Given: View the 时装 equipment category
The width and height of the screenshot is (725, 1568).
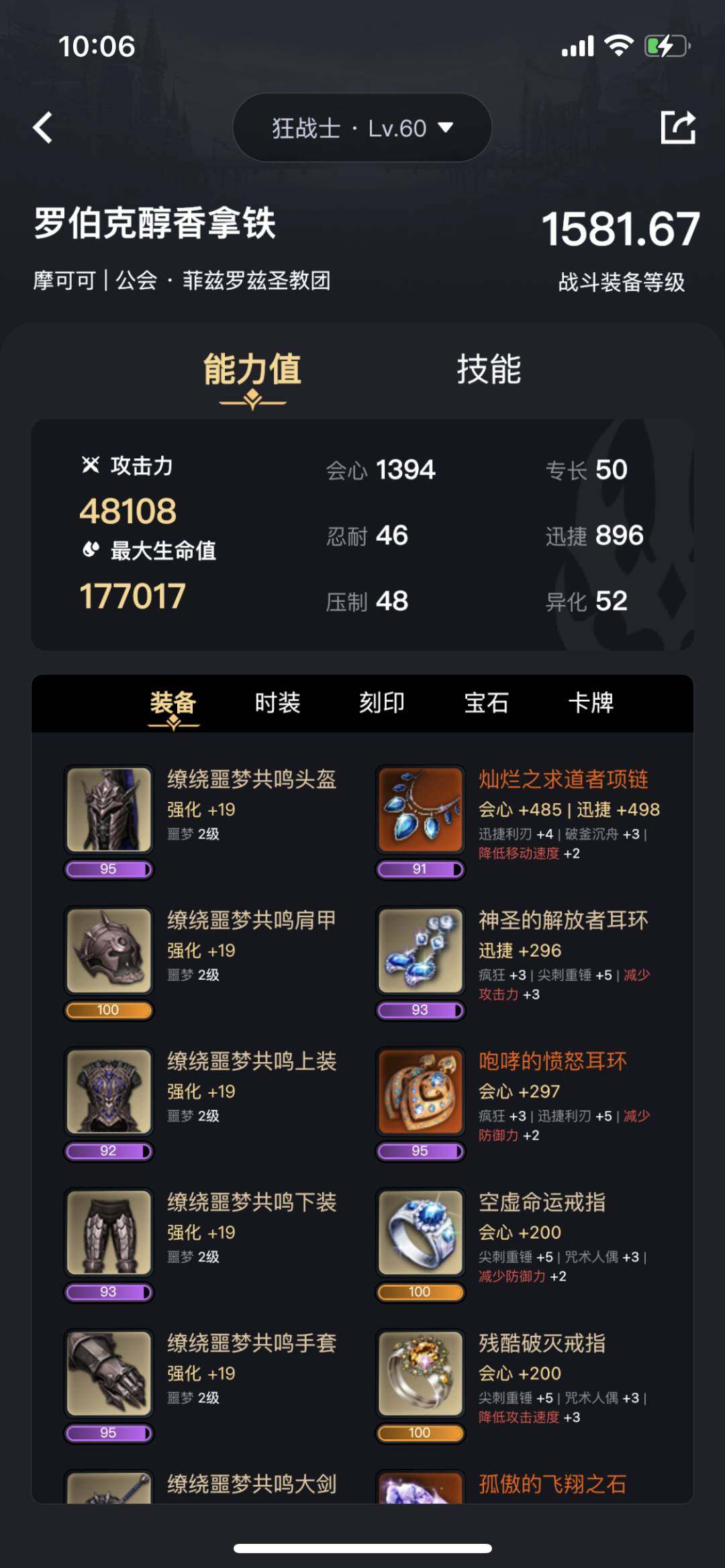Looking at the screenshot, I should [275, 702].
